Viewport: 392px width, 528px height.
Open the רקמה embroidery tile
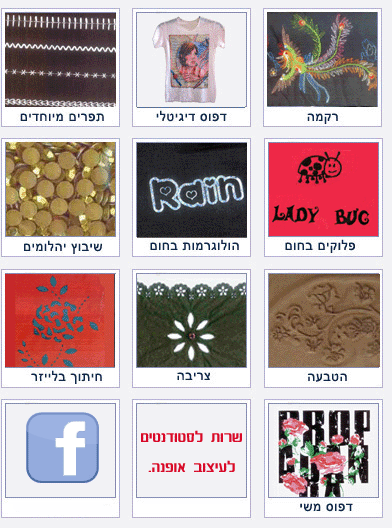click(x=322, y=68)
